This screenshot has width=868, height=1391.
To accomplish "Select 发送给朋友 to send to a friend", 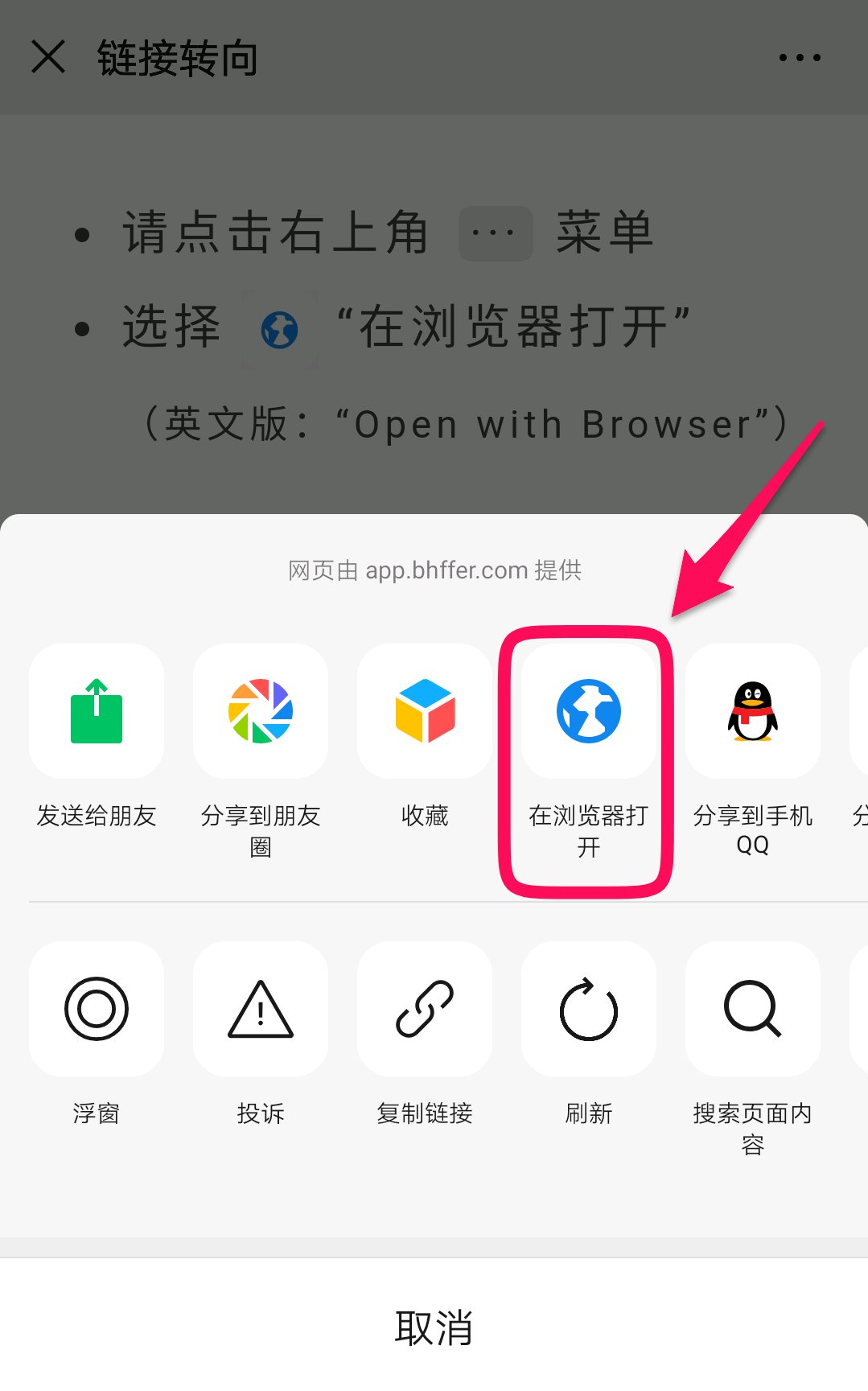I will (x=97, y=712).
